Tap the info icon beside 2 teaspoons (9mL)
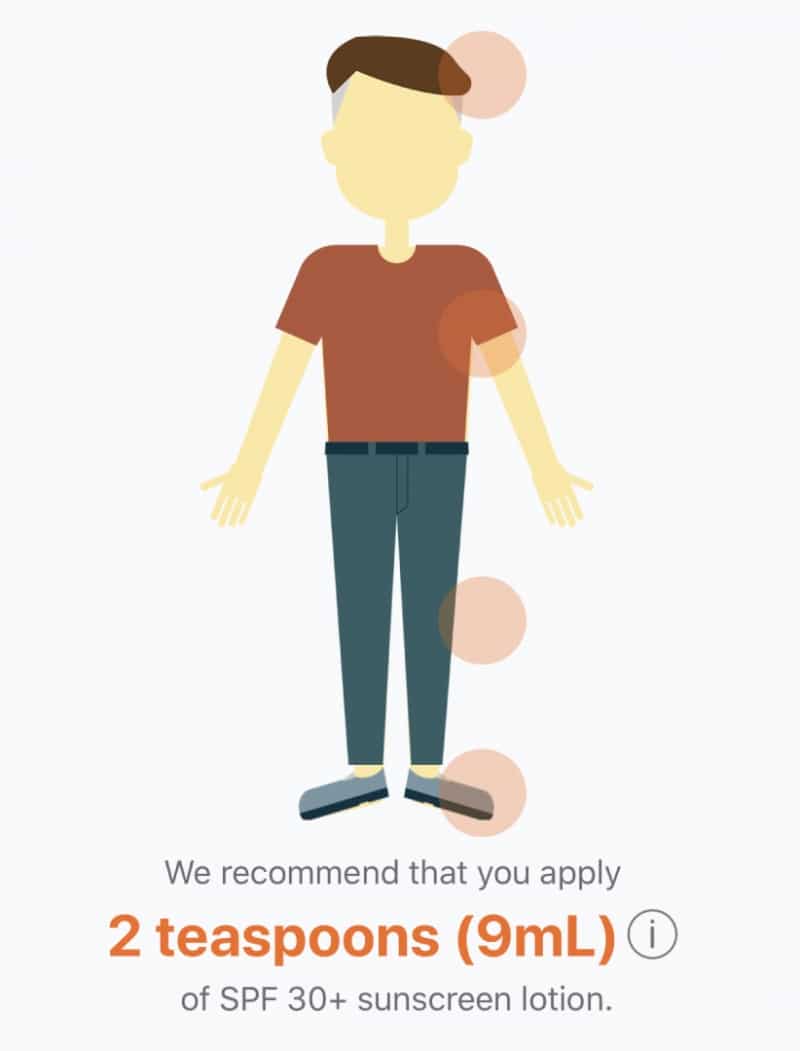Viewport: 800px width, 1051px height. 652,937
